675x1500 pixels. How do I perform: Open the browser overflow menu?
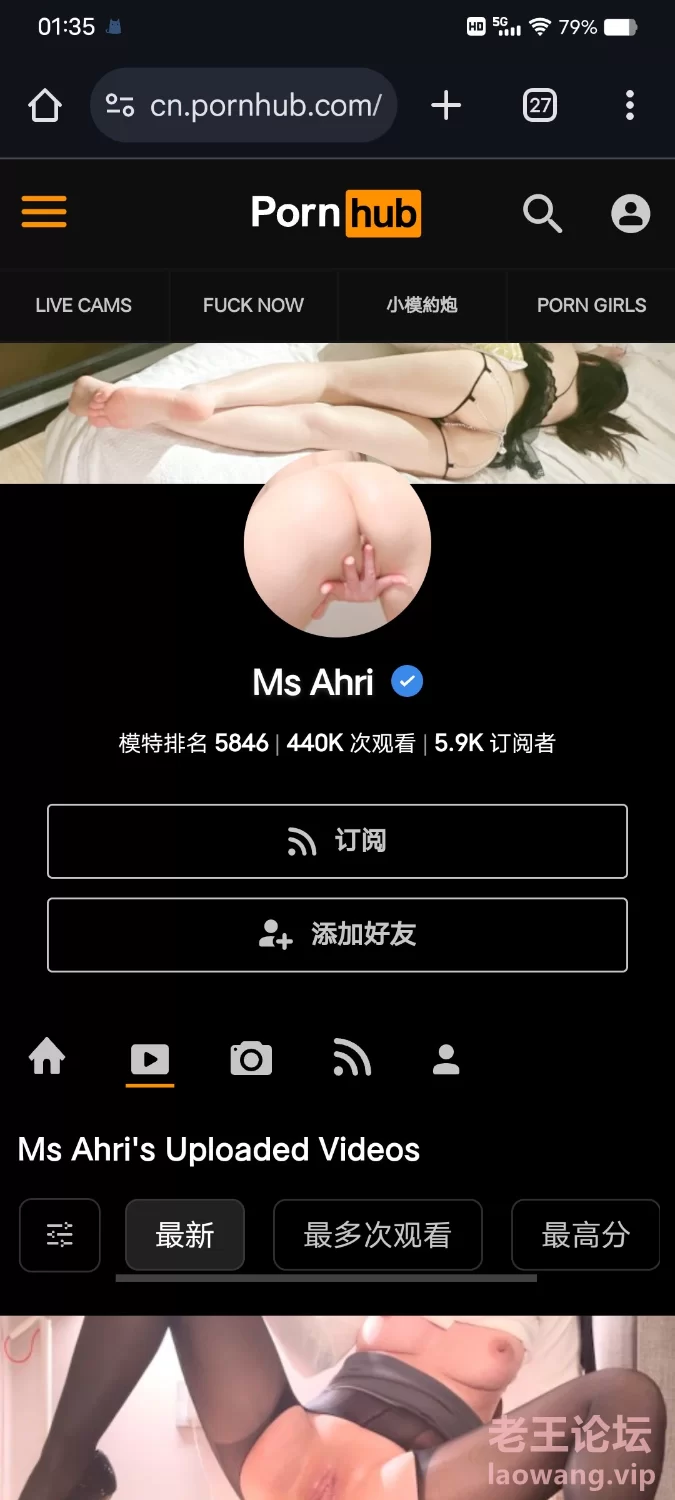(629, 105)
